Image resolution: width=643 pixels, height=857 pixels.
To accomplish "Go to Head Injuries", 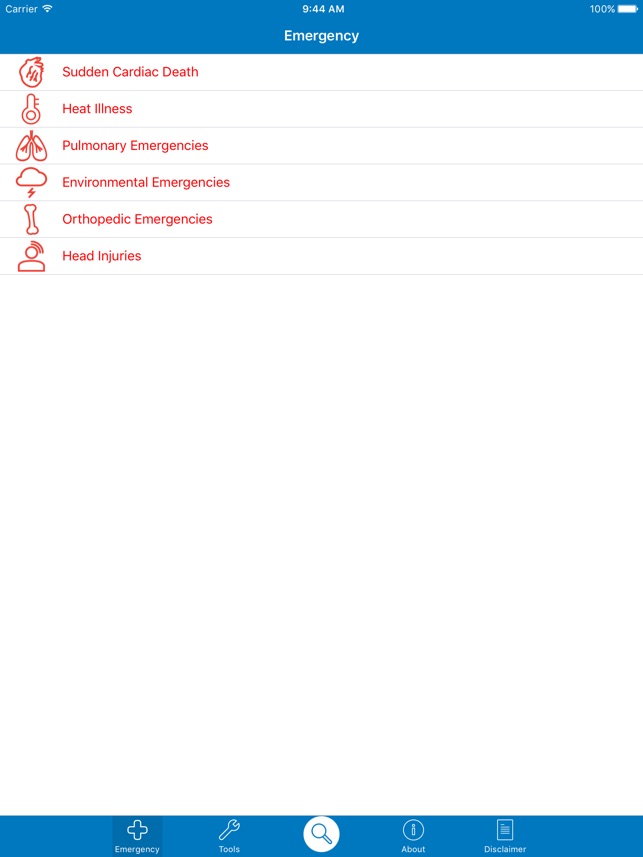I will pyautogui.click(x=101, y=256).
